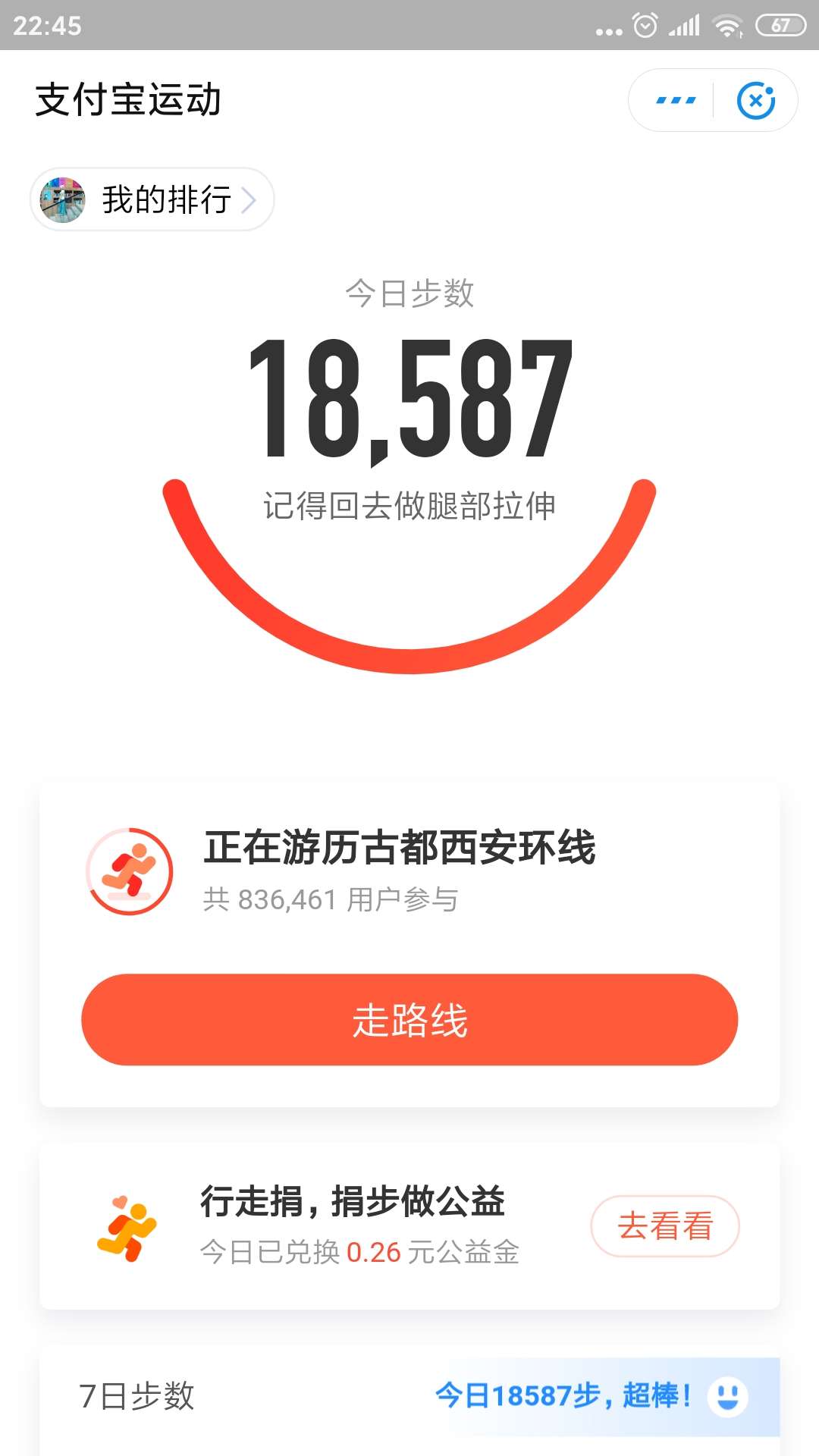Tap the 18,587 step count number

coord(409,394)
